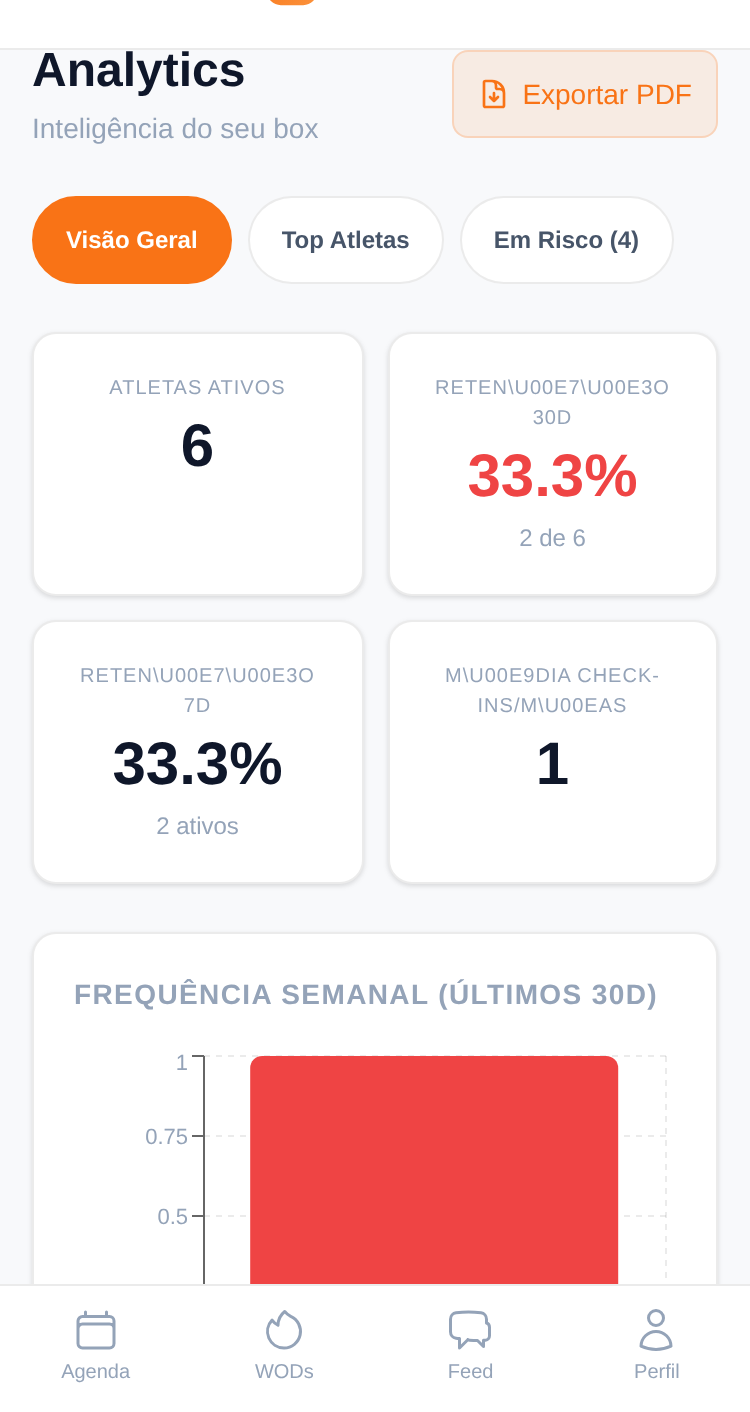Select the WODs flame icon

[284, 1330]
